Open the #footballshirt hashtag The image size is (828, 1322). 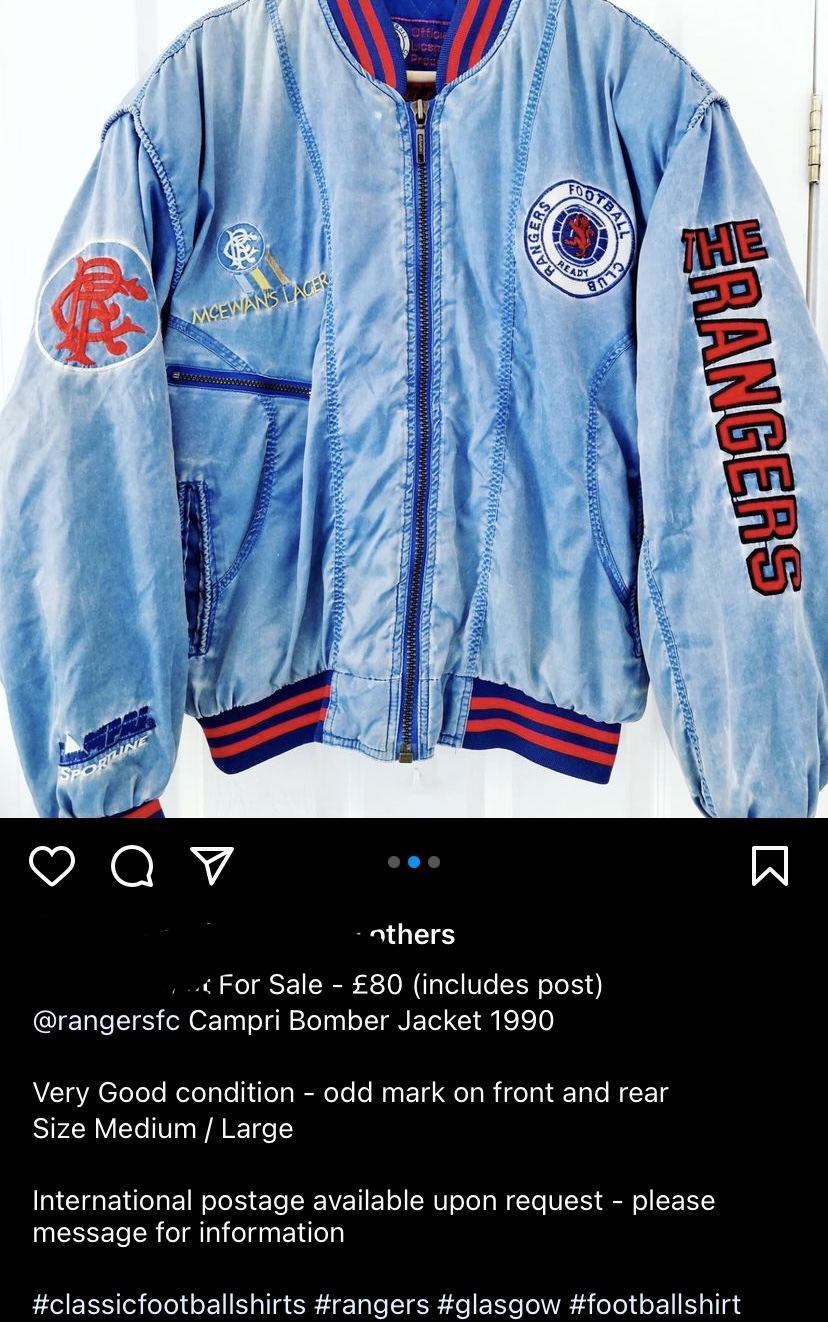(x=655, y=1304)
